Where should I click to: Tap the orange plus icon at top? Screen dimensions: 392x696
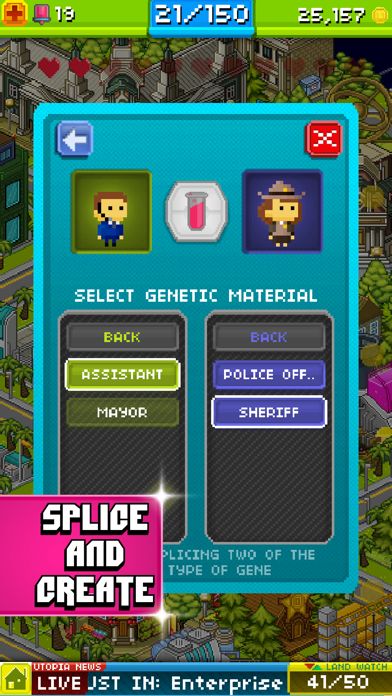coord(15,13)
